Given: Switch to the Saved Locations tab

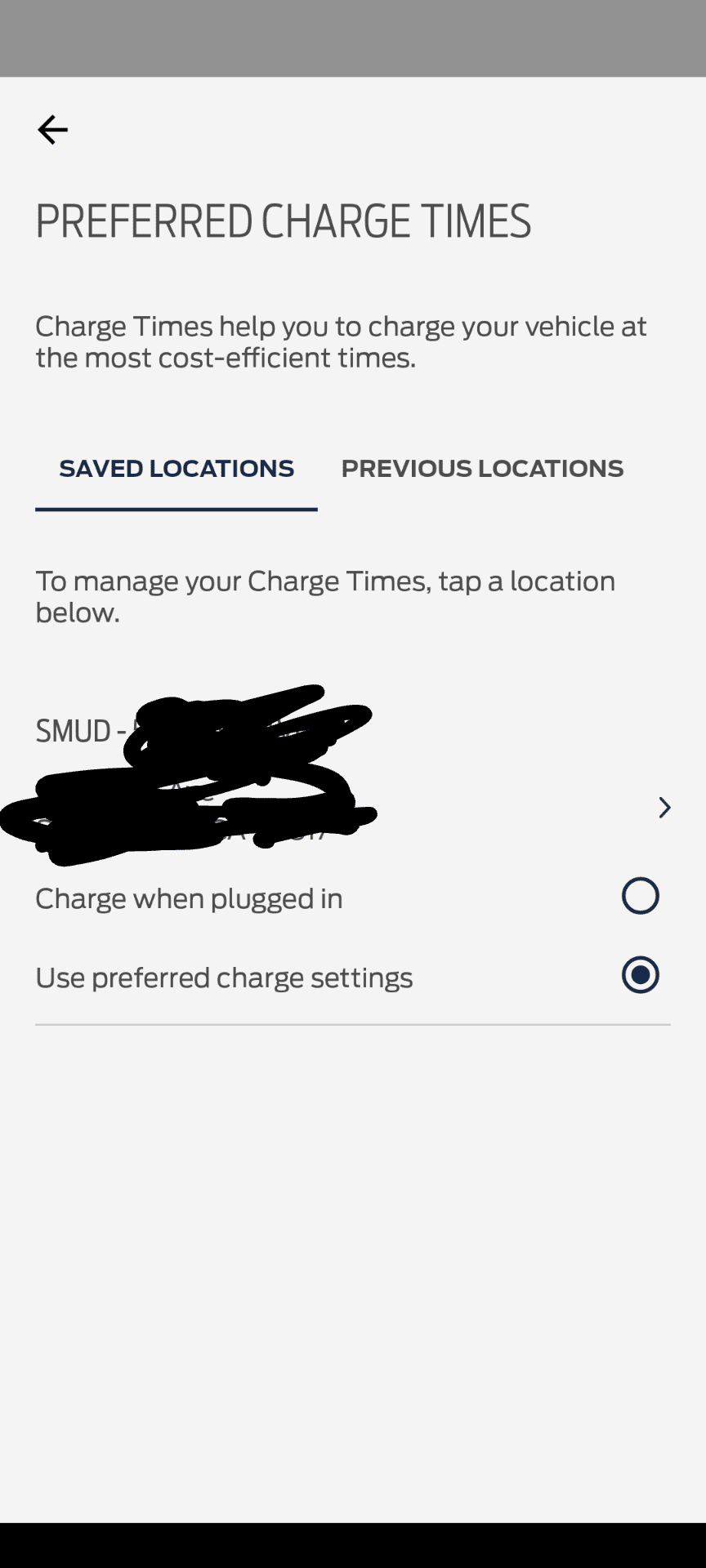Looking at the screenshot, I should [x=176, y=469].
